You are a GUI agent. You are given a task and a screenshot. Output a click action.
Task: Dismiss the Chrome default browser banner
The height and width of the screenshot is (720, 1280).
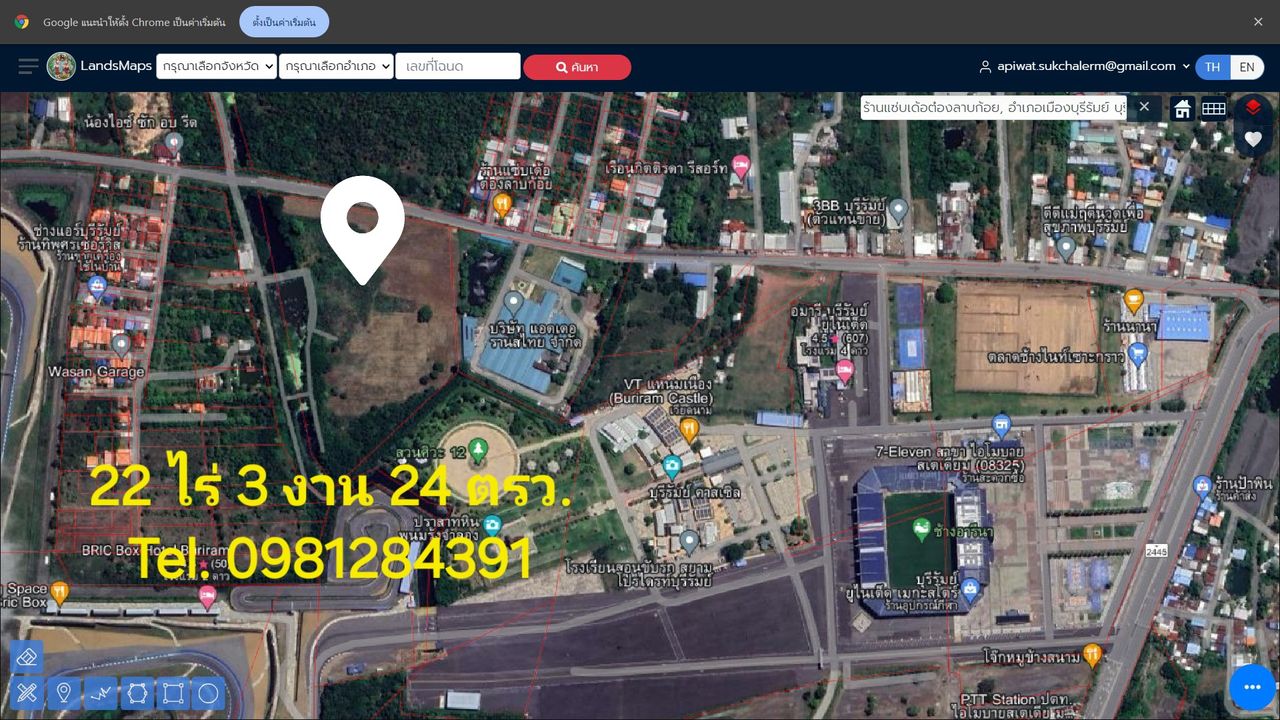tap(1258, 22)
